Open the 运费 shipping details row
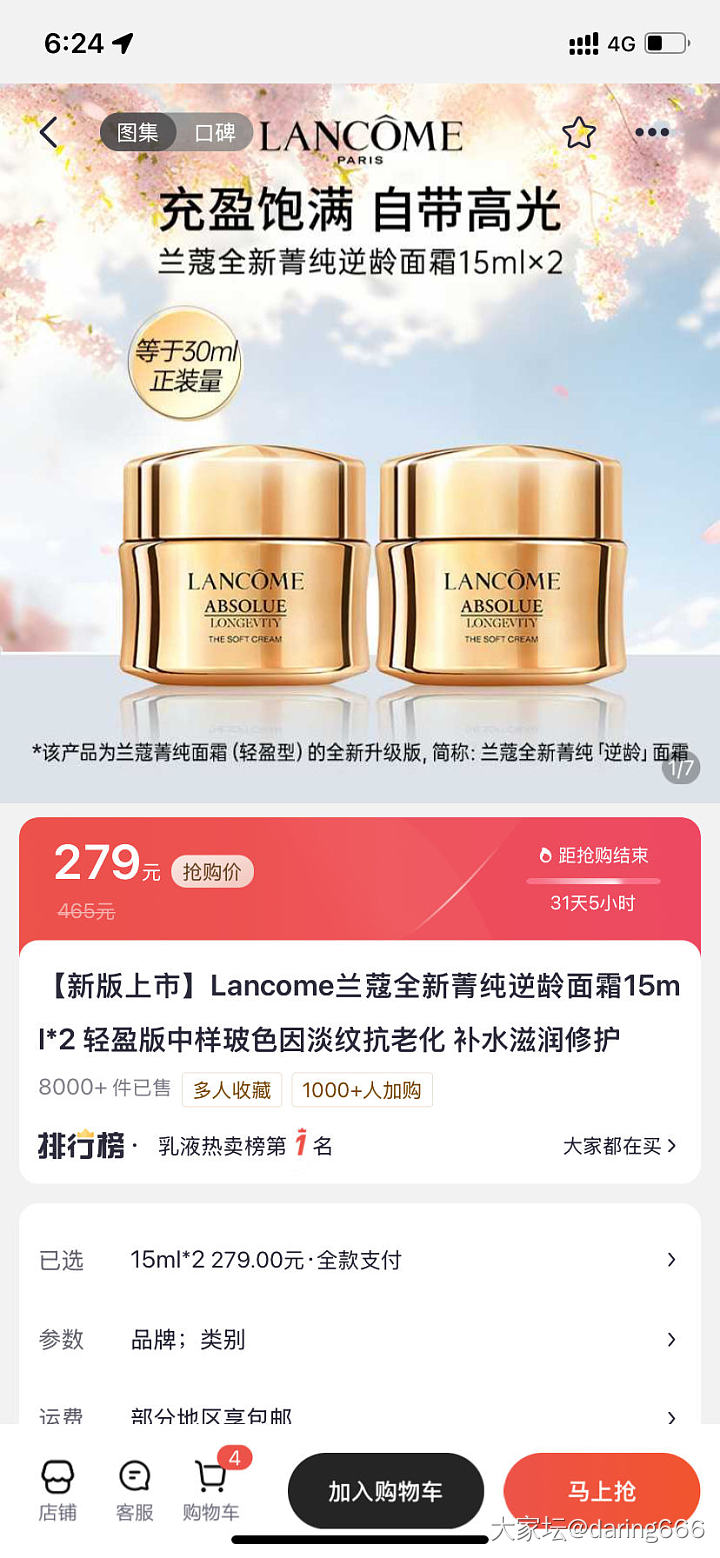Screen dimensions: 720x1558 click(360, 1414)
